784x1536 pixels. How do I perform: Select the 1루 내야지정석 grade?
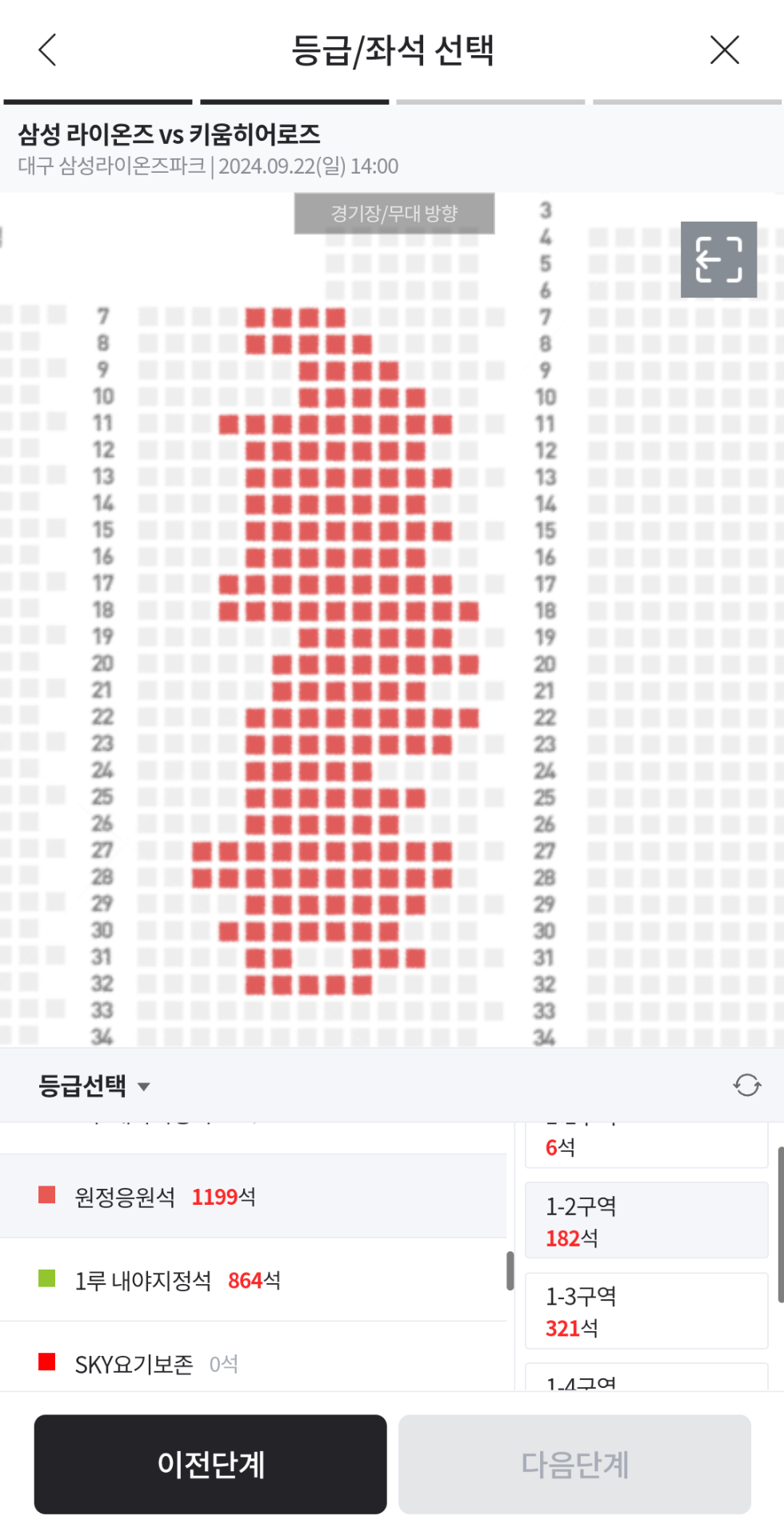pyautogui.click(x=252, y=1280)
